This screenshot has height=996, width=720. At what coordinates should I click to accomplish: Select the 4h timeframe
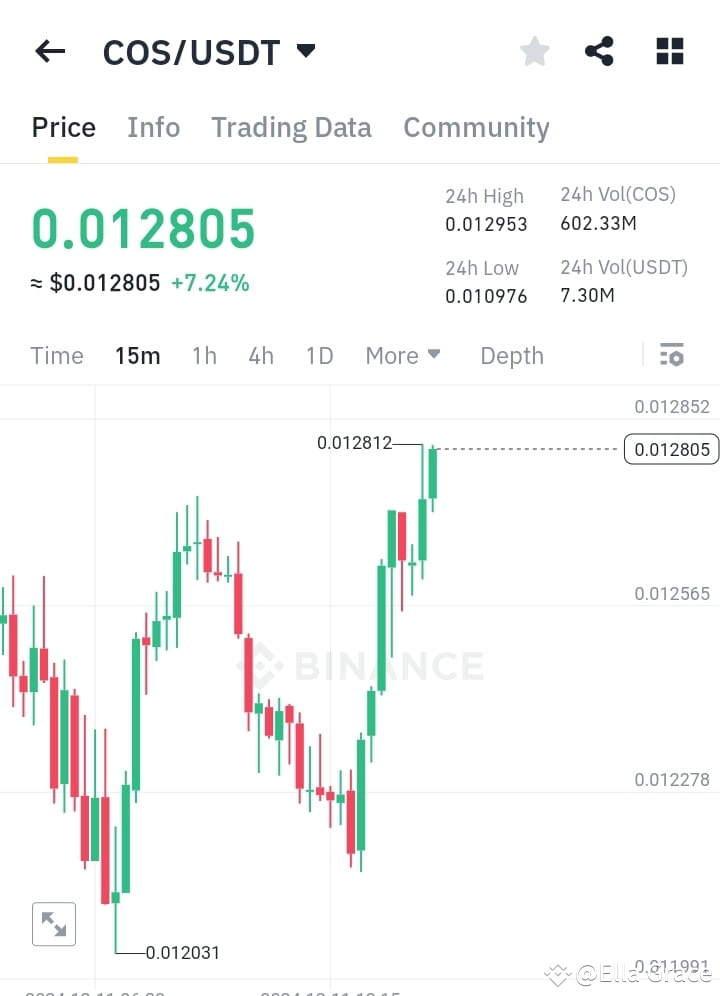tap(261, 355)
